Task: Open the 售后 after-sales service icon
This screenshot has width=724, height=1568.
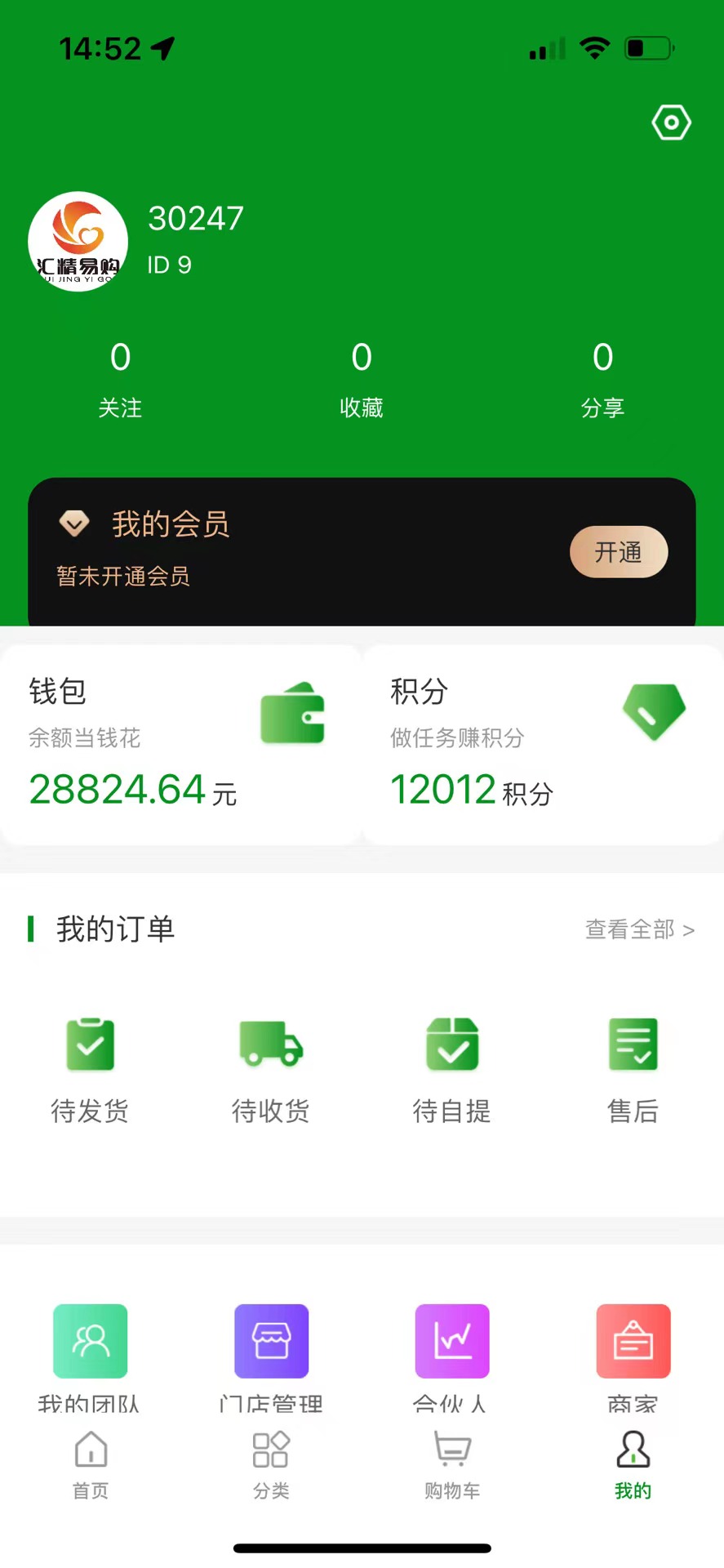Action: 633,1066
